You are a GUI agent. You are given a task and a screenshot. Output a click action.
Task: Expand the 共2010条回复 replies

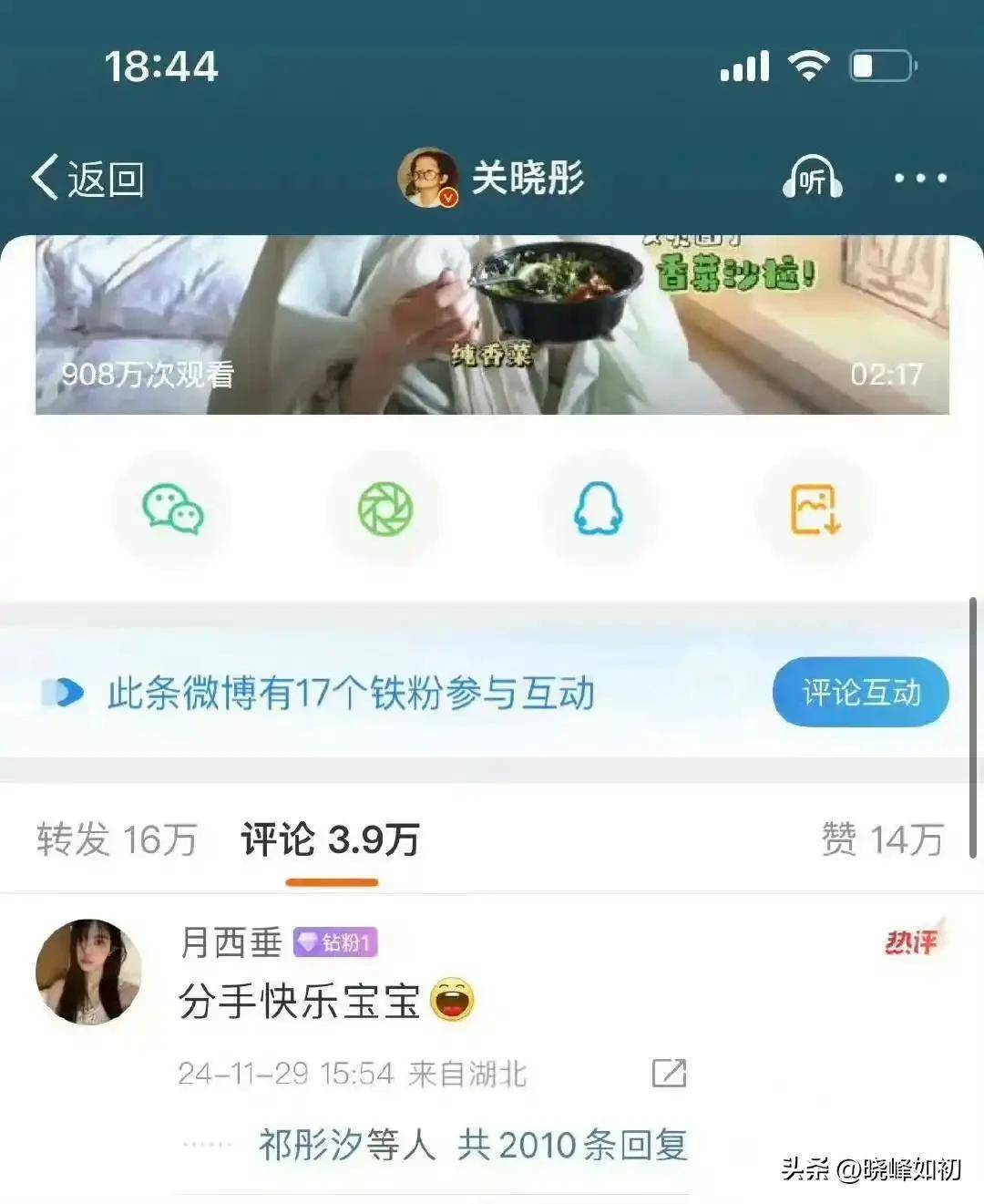[473, 1144]
